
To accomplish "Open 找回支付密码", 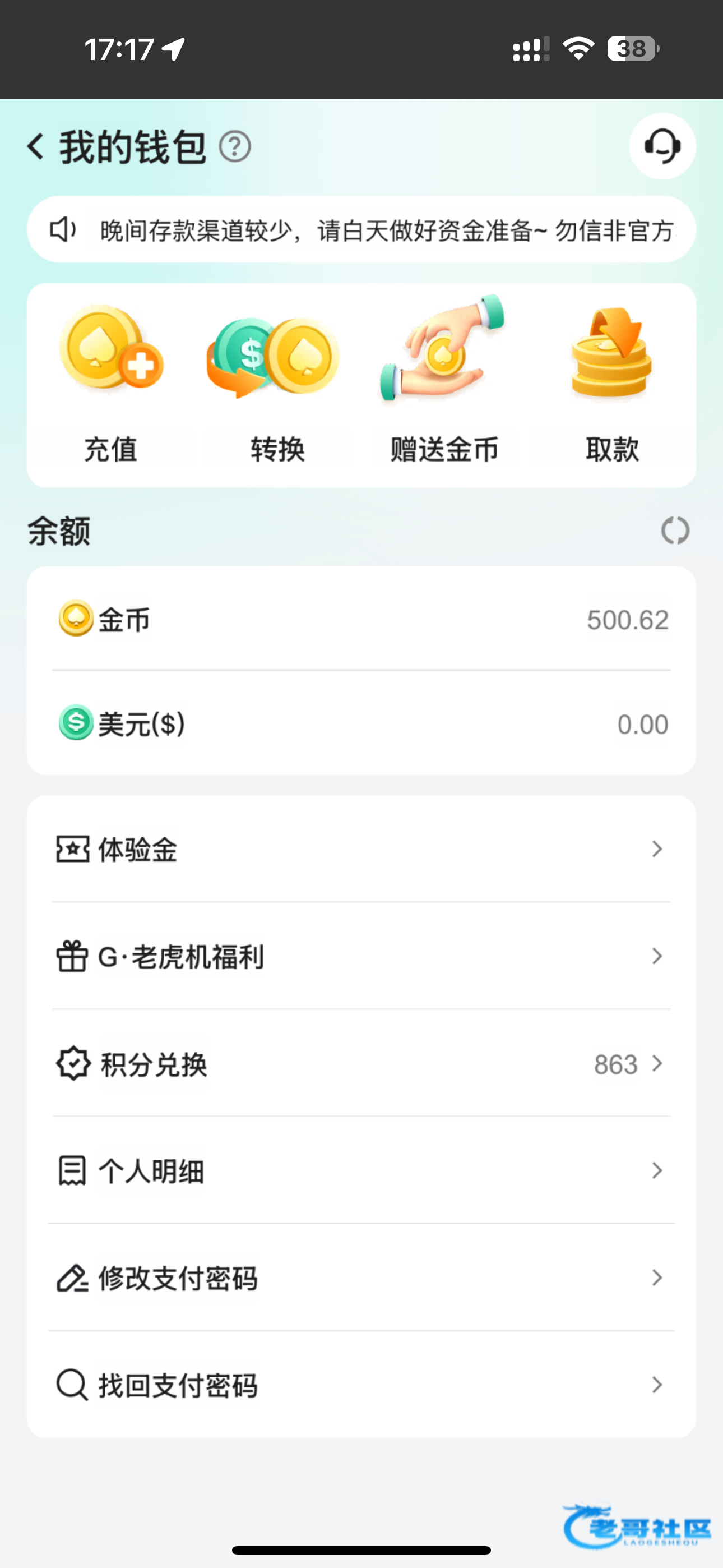I will (x=361, y=1385).
